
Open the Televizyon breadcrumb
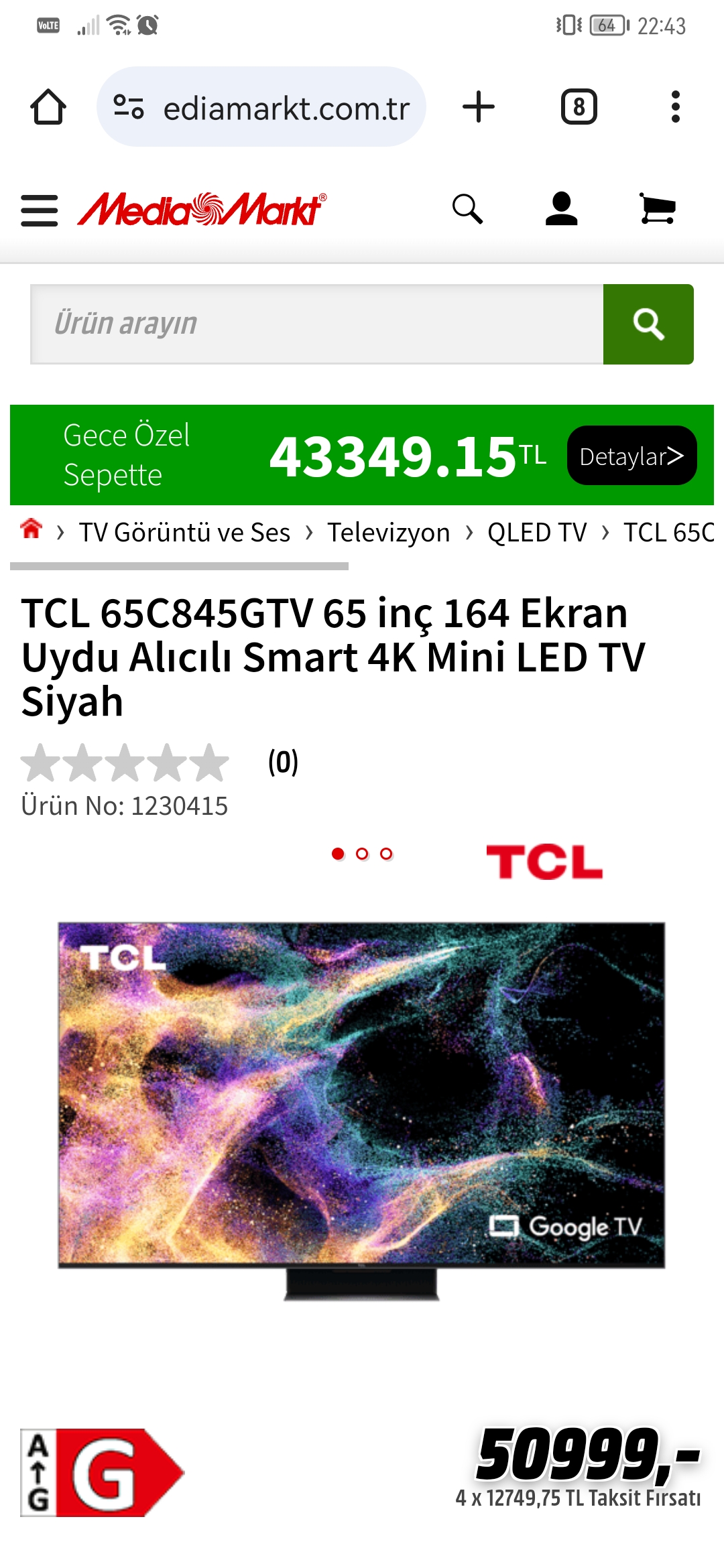[389, 533]
